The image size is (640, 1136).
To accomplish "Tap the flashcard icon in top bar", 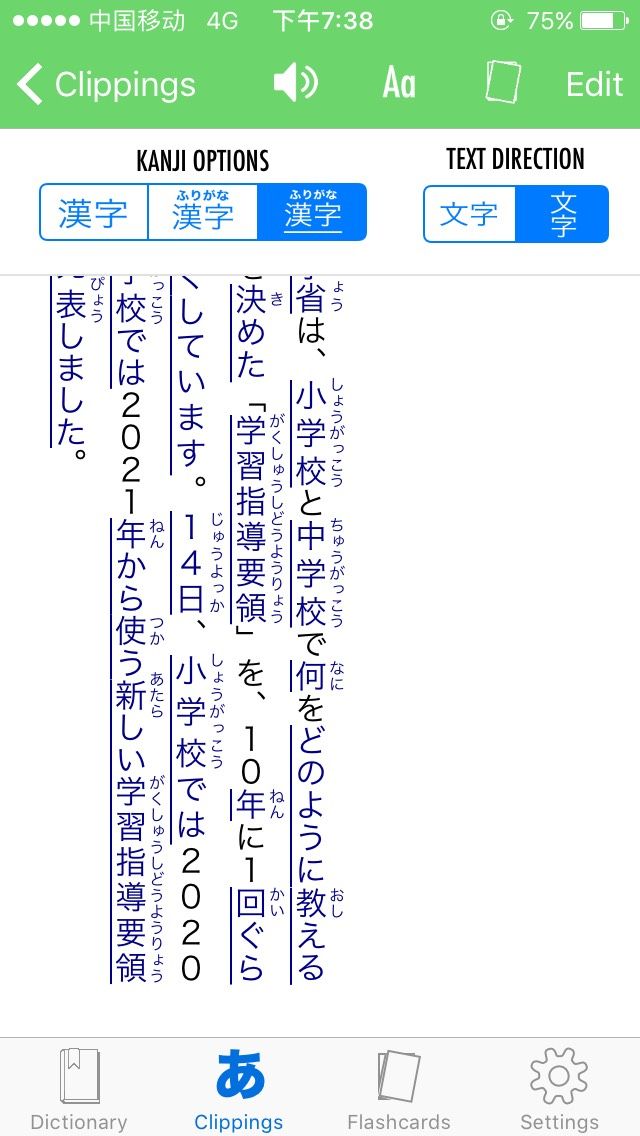I will pyautogui.click(x=503, y=81).
